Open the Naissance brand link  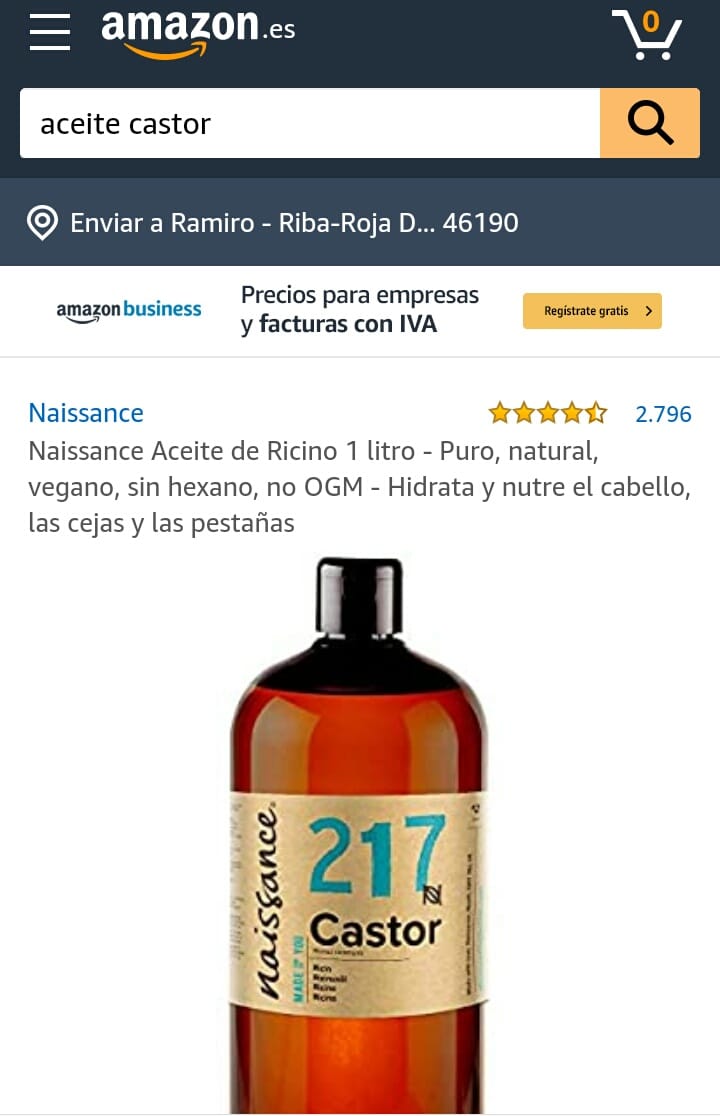click(86, 413)
